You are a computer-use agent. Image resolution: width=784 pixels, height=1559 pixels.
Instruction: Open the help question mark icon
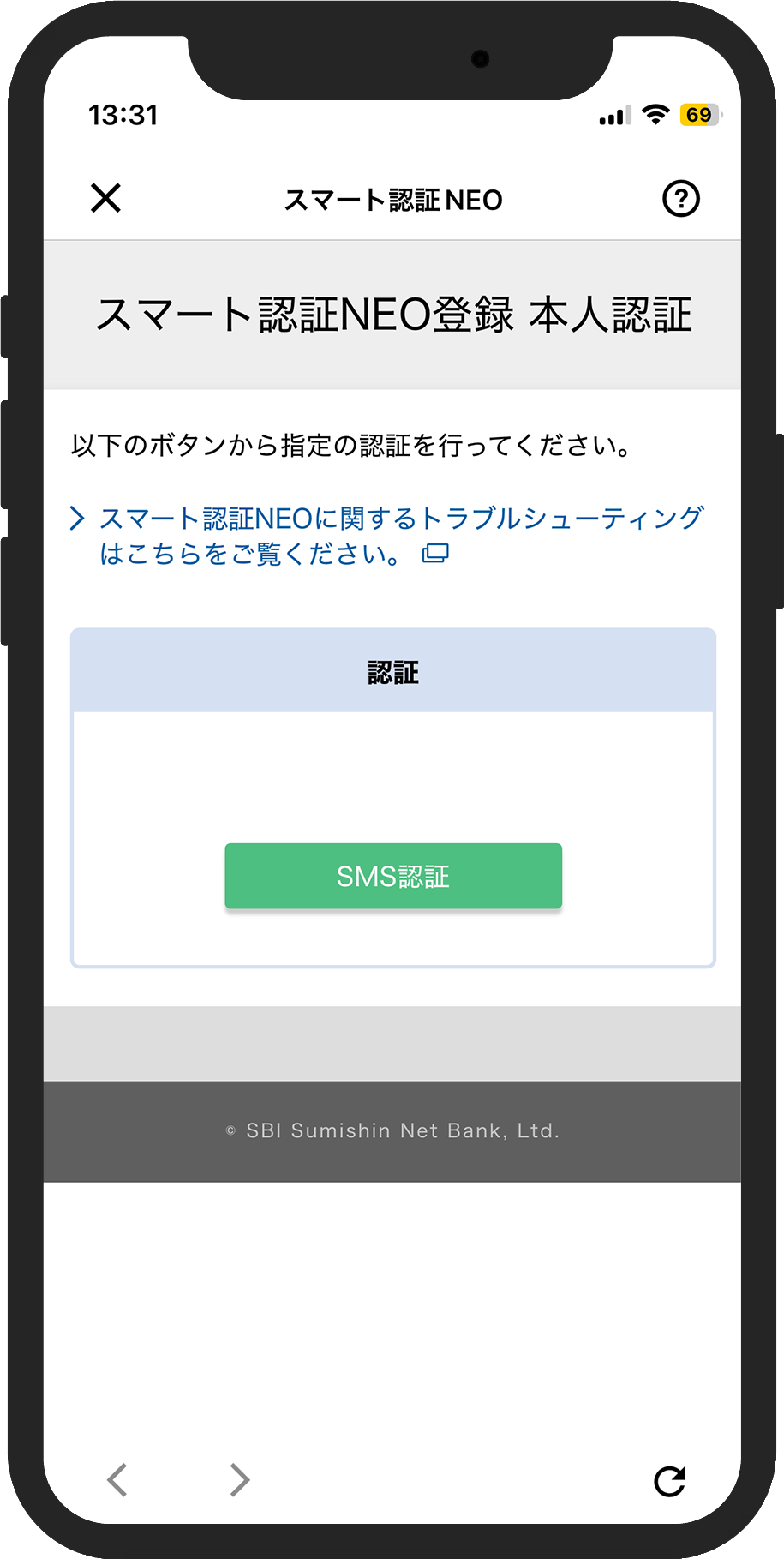click(681, 199)
